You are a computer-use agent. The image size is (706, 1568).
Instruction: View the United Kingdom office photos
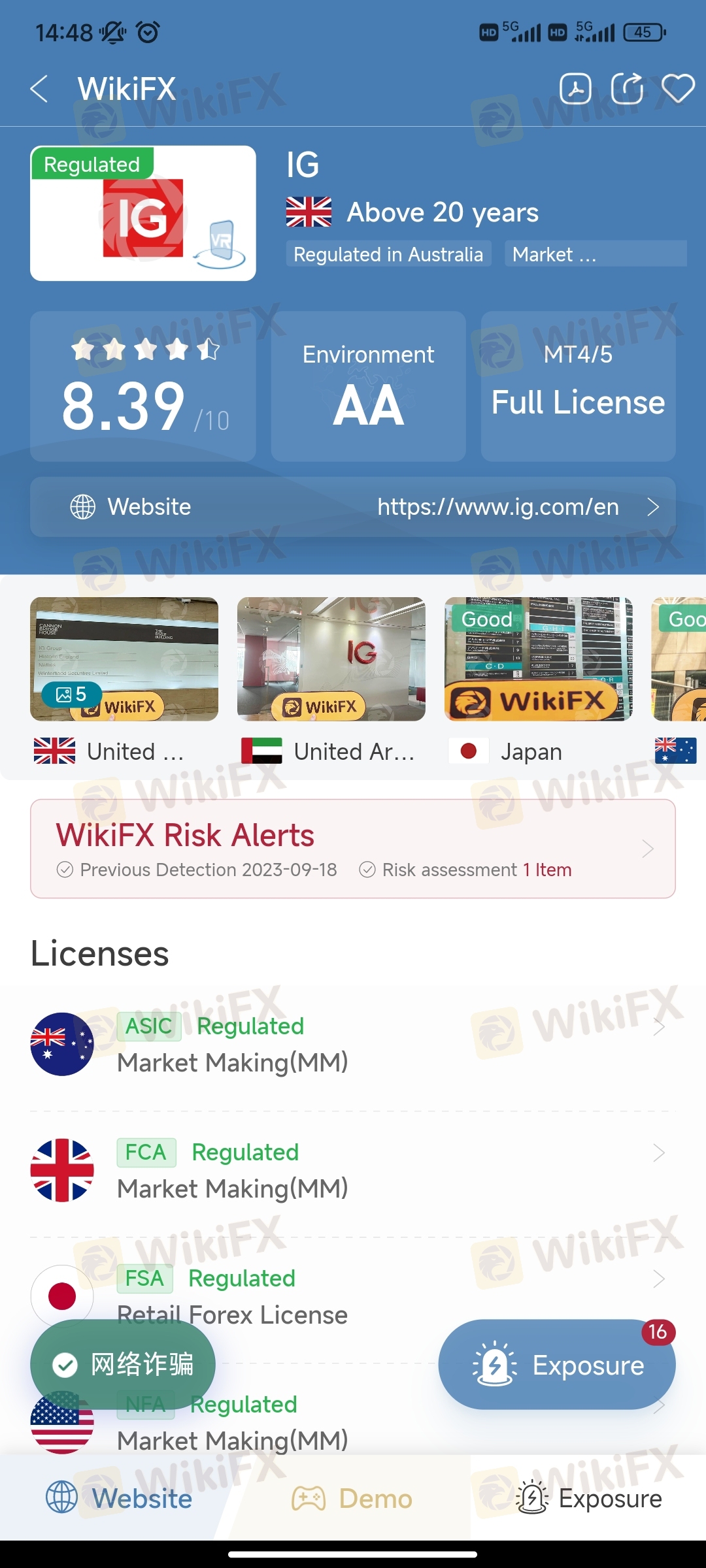(124, 659)
